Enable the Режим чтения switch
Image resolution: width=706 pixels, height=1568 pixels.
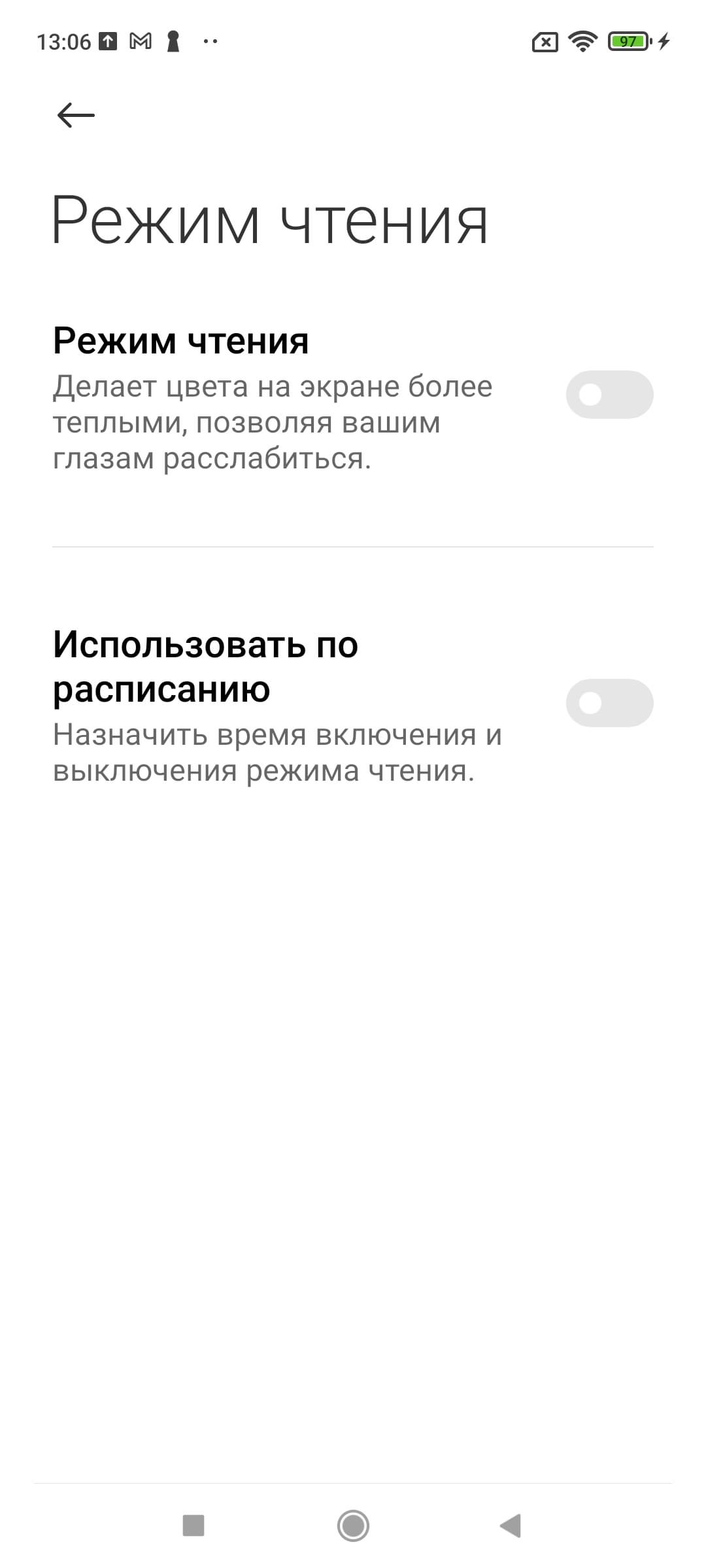[x=609, y=395]
